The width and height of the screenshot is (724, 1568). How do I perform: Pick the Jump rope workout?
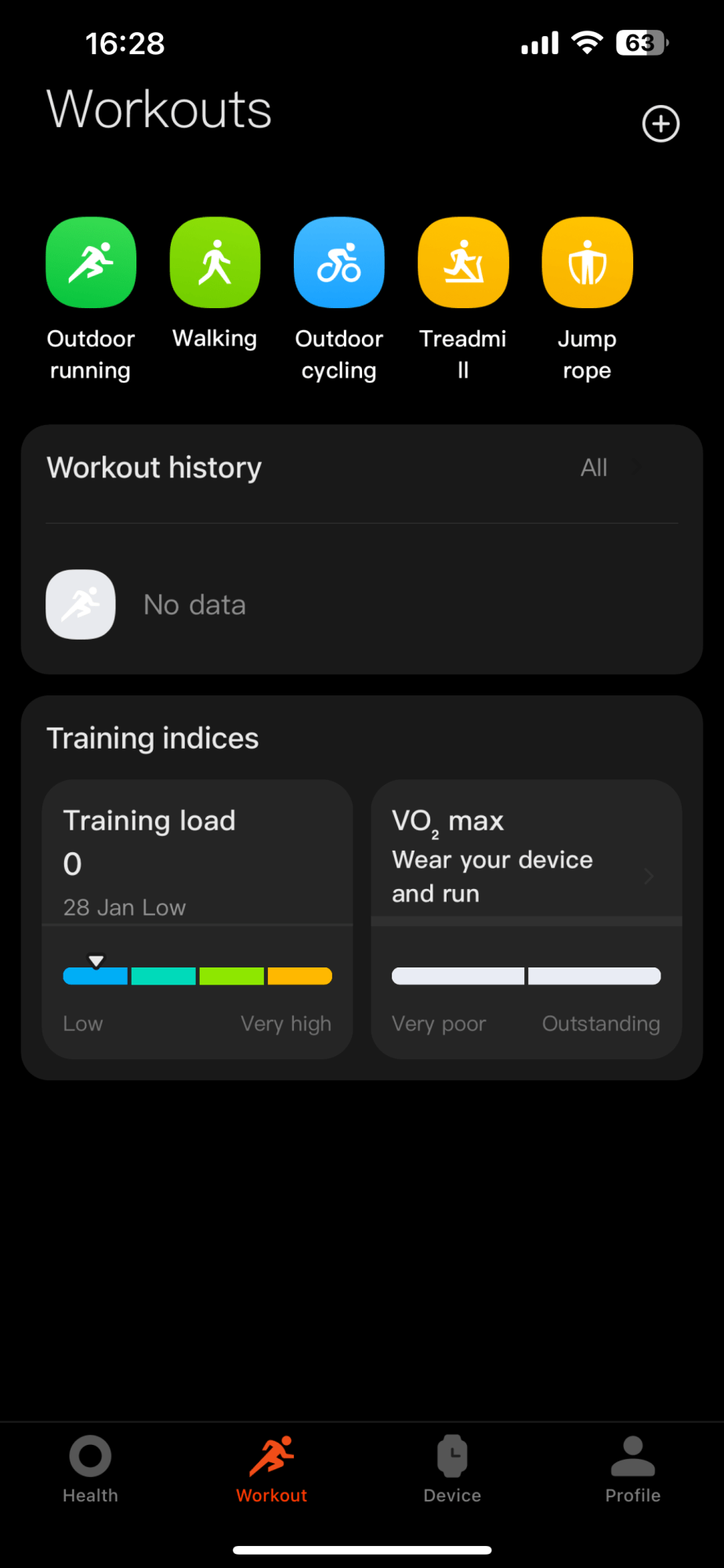click(x=587, y=263)
